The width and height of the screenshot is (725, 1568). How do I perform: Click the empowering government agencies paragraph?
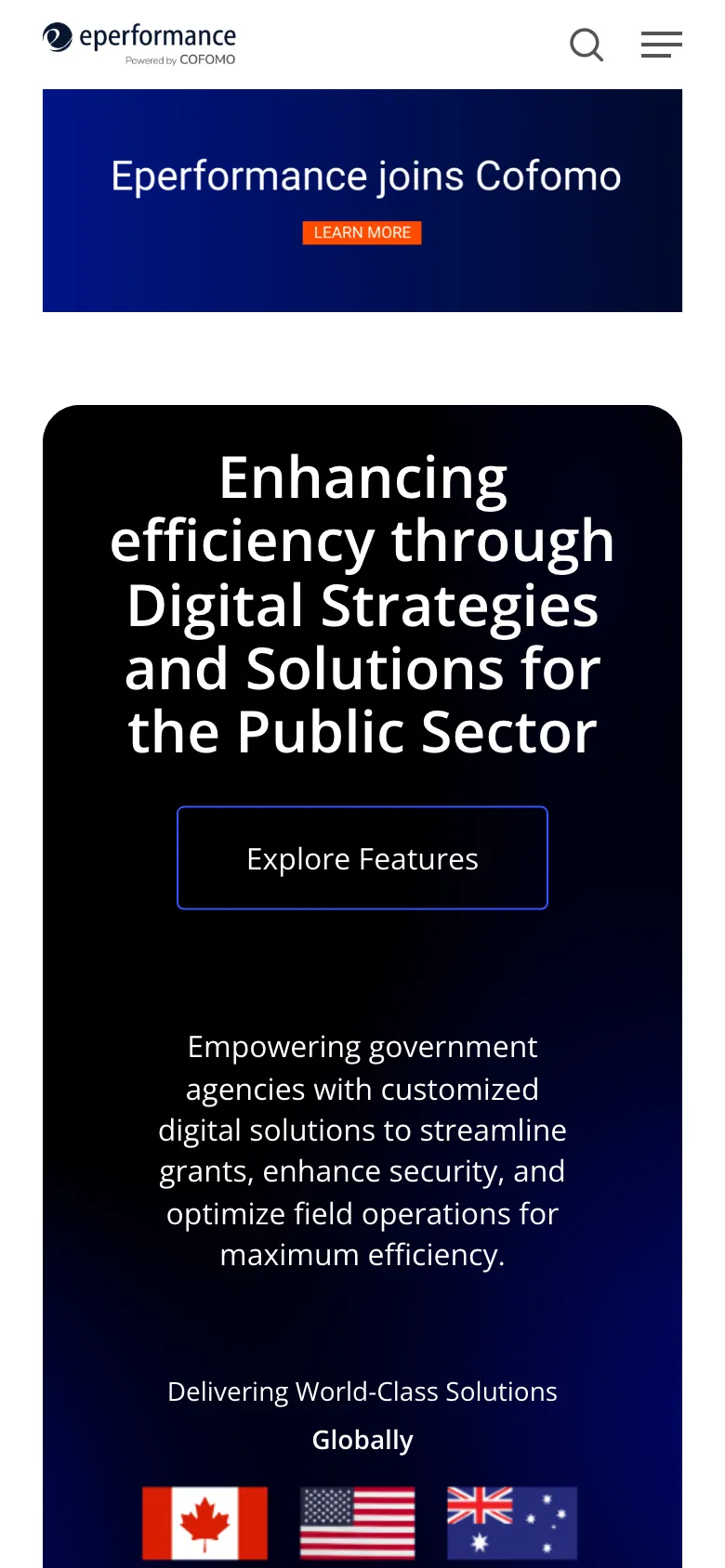(x=362, y=1150)
